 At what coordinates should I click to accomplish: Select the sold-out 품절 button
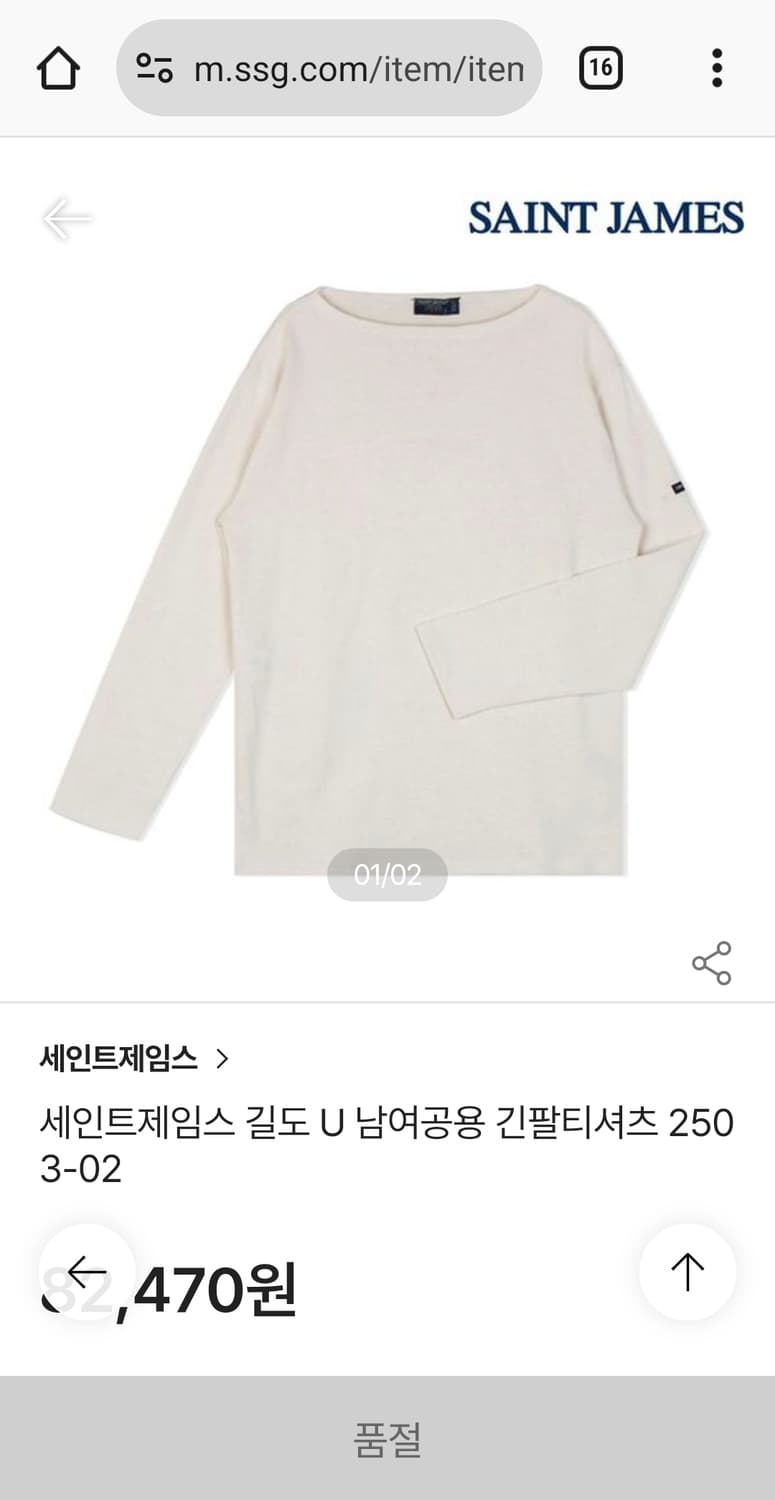pyautogui.click(x=387, y=1438)
